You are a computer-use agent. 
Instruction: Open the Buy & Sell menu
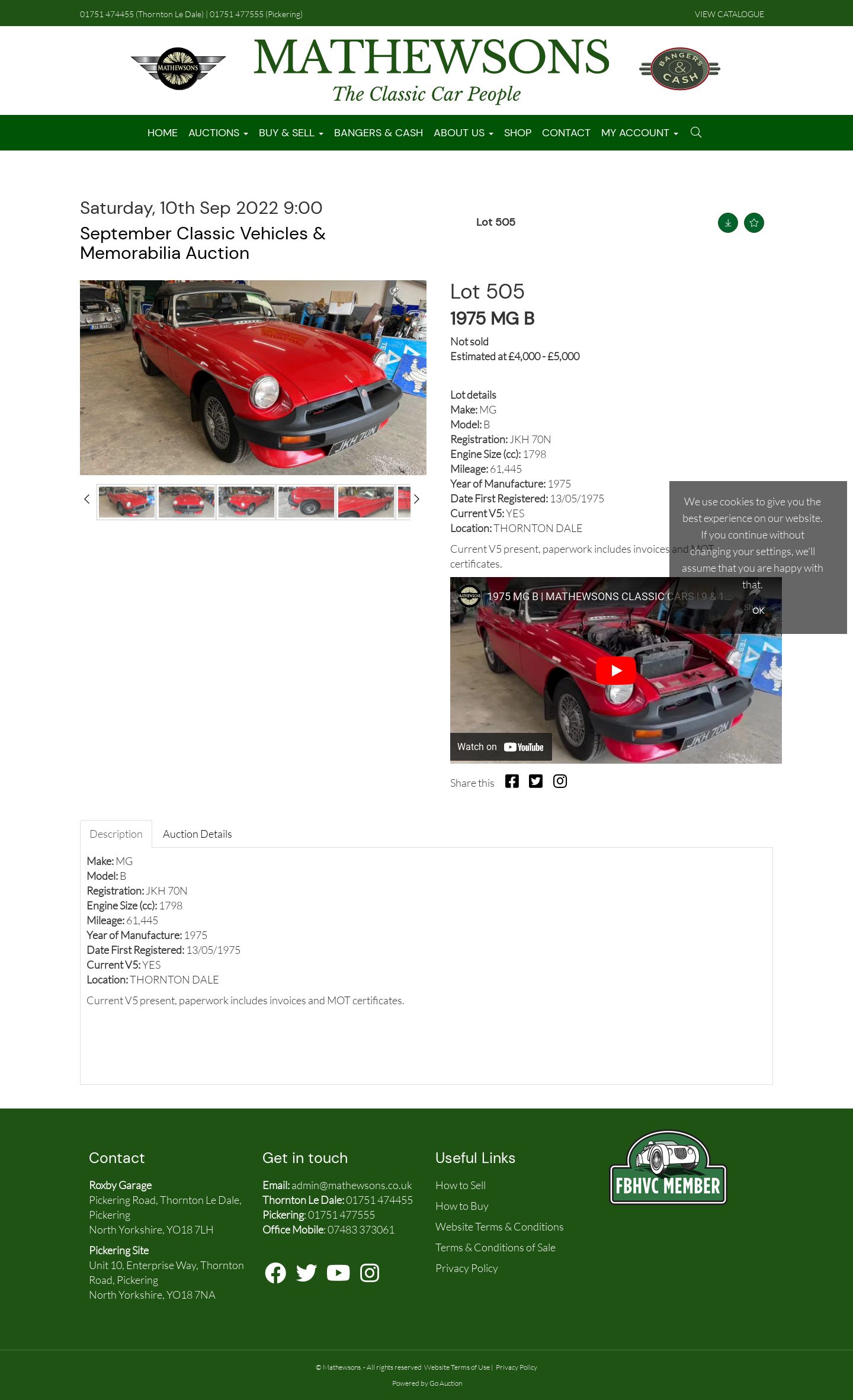pos(291,133)
